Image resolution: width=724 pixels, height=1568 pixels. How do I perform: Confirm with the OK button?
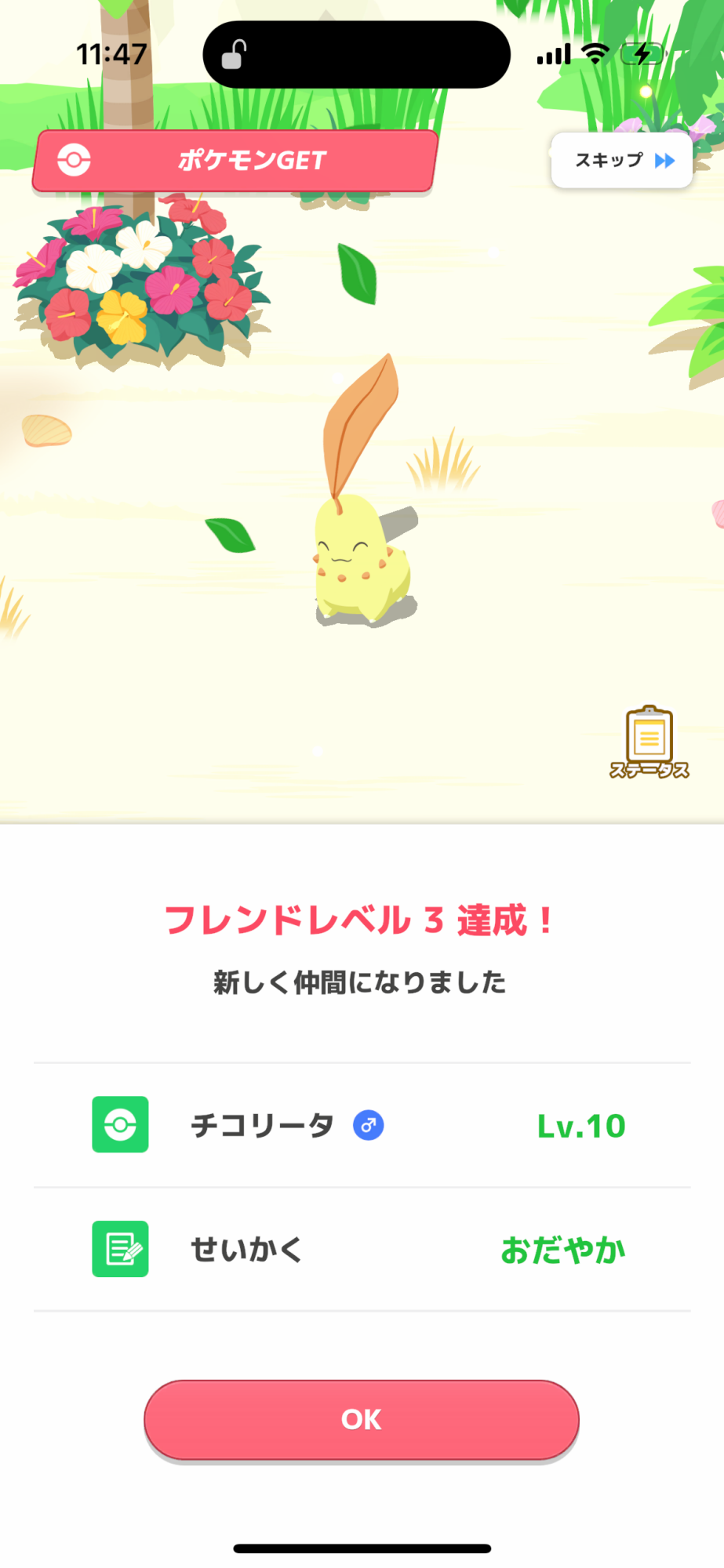coord(362,1420)
